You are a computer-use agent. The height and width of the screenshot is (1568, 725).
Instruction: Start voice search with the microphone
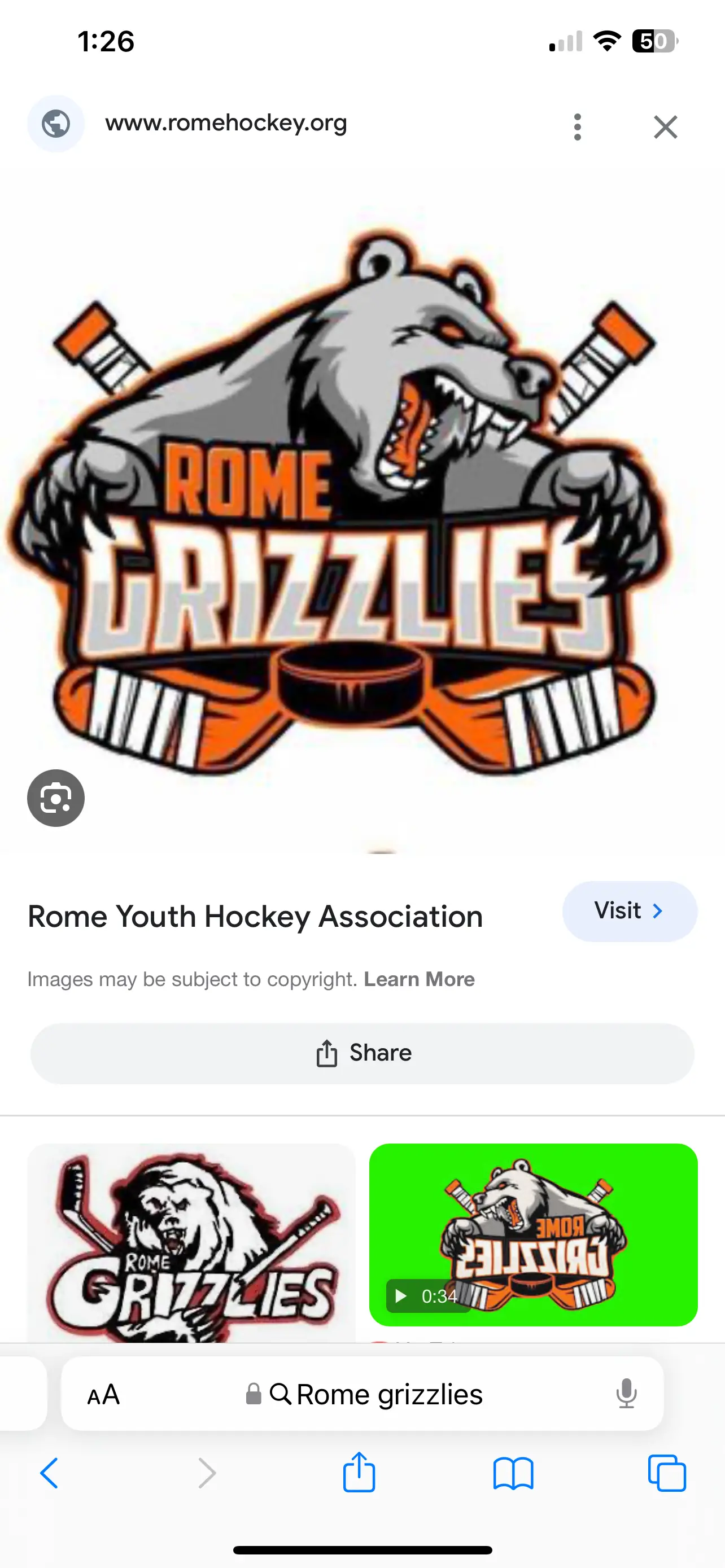point(626,1394)
